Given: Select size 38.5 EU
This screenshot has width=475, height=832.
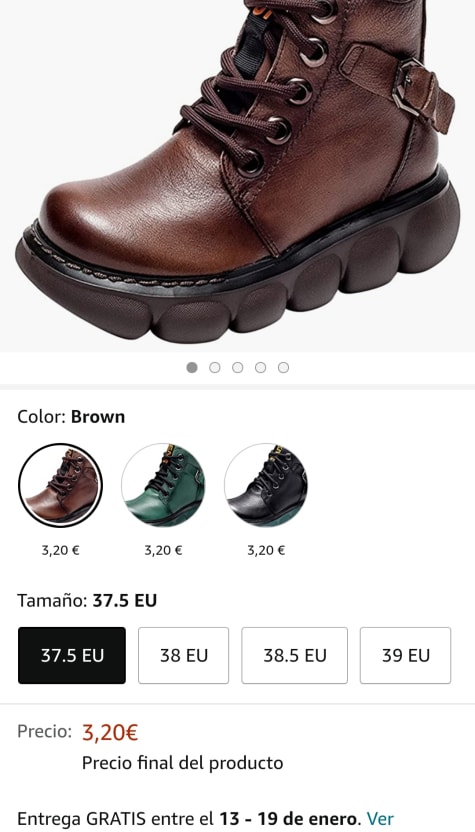Looking at the screenshot, I should point(295,655).
